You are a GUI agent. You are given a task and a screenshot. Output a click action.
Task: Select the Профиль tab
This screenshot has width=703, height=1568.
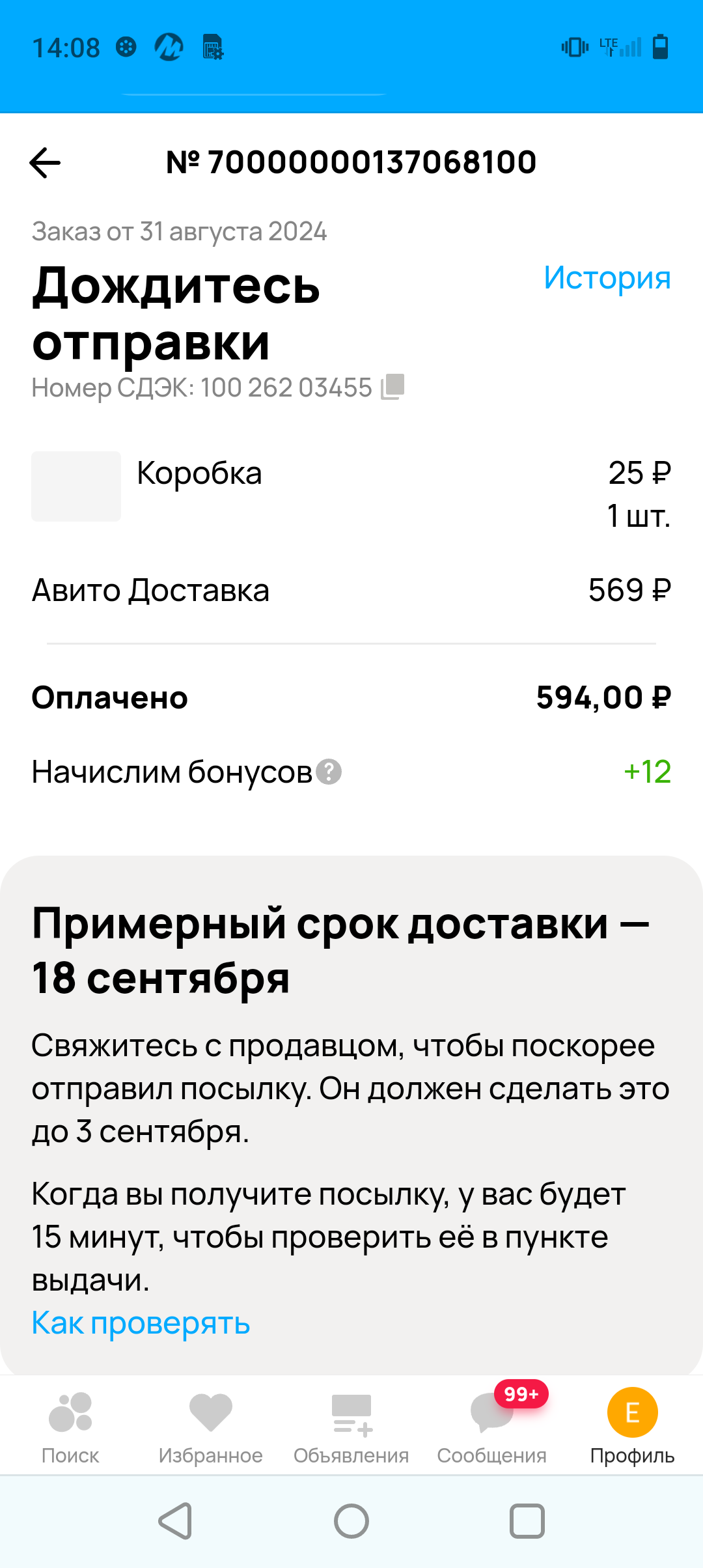[x=632, y=1426]
